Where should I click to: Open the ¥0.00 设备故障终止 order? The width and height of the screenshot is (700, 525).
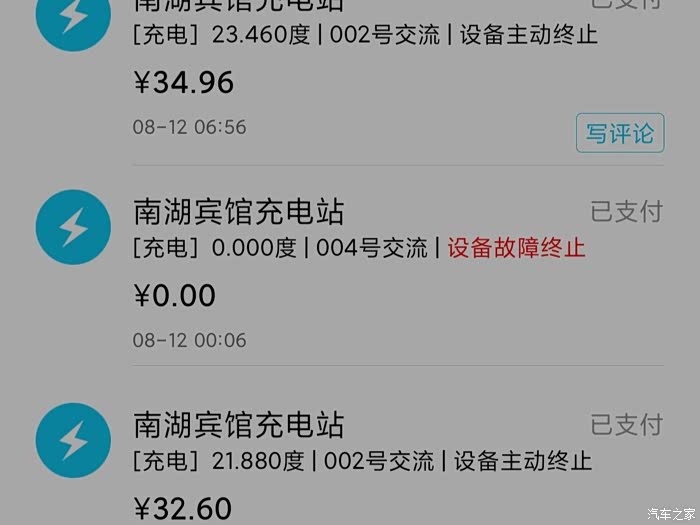click(350, 265)
